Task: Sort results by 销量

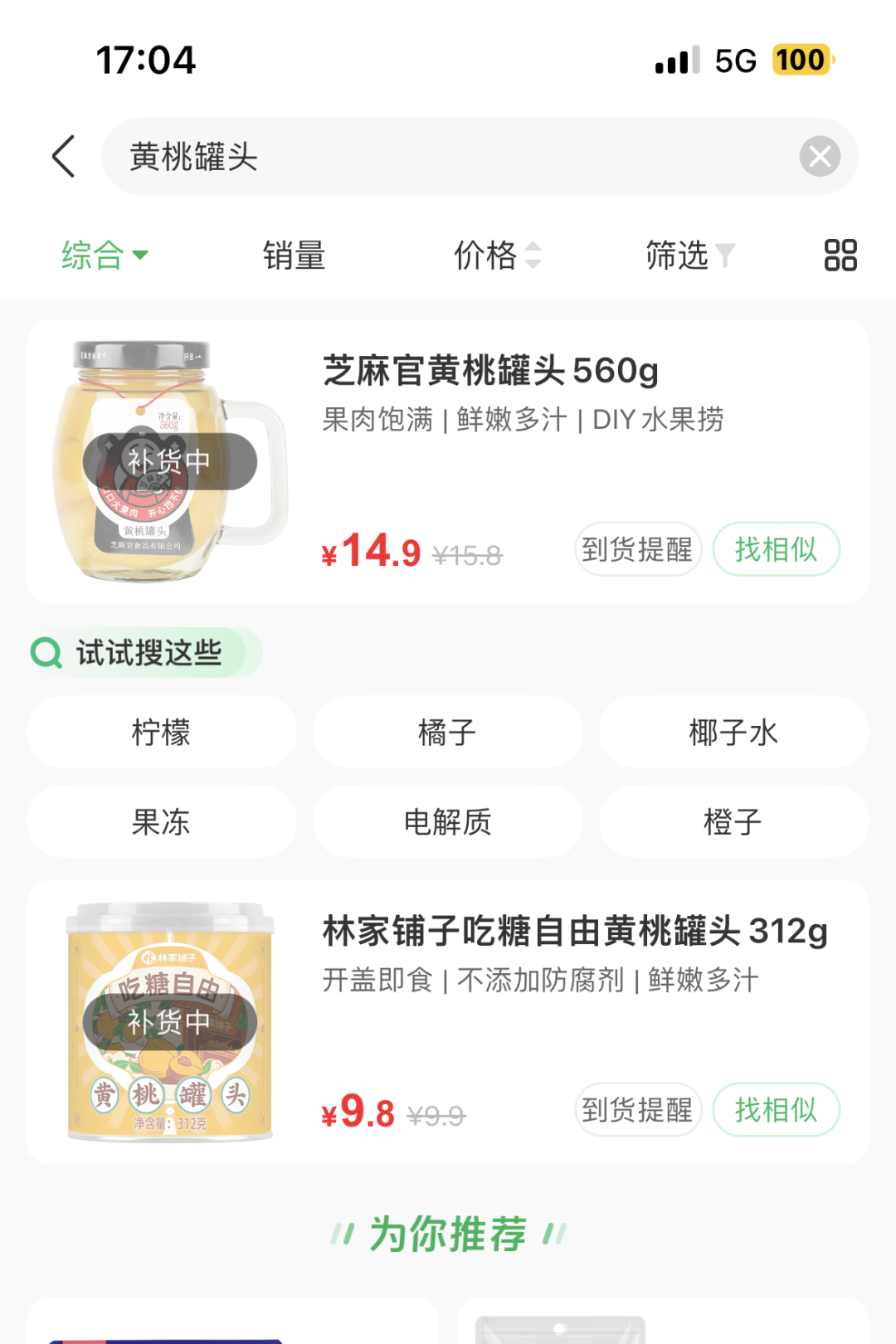Action: pos(294,255)
